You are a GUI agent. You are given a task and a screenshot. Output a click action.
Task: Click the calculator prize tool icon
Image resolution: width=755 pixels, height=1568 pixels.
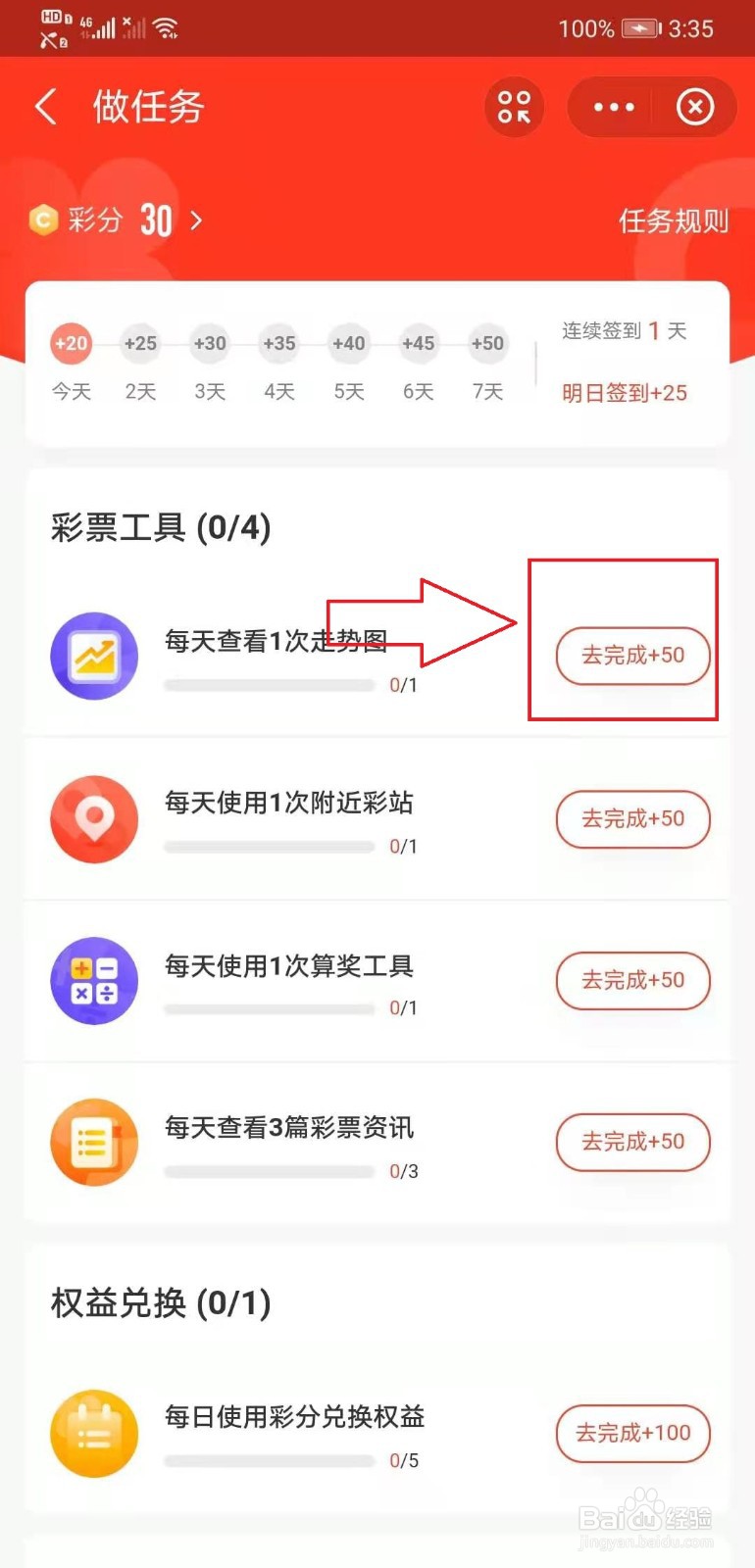(94, 981)
